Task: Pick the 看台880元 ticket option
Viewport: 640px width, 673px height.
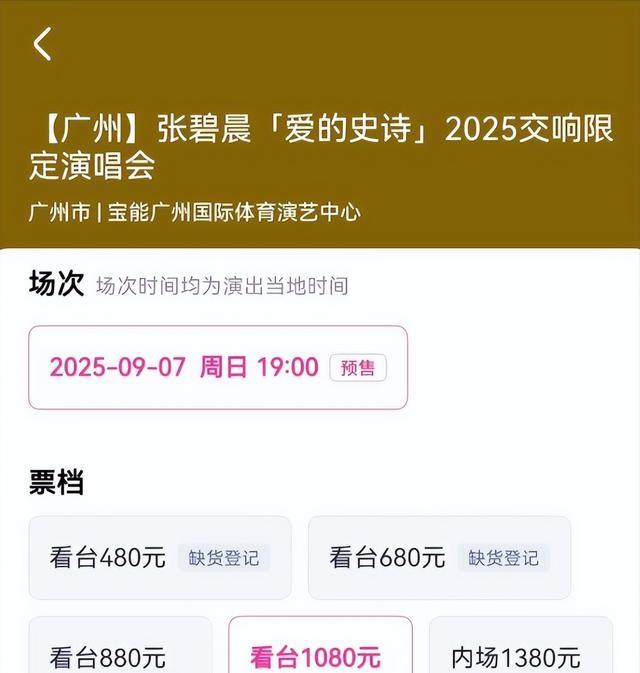Action: click(120, 650)
